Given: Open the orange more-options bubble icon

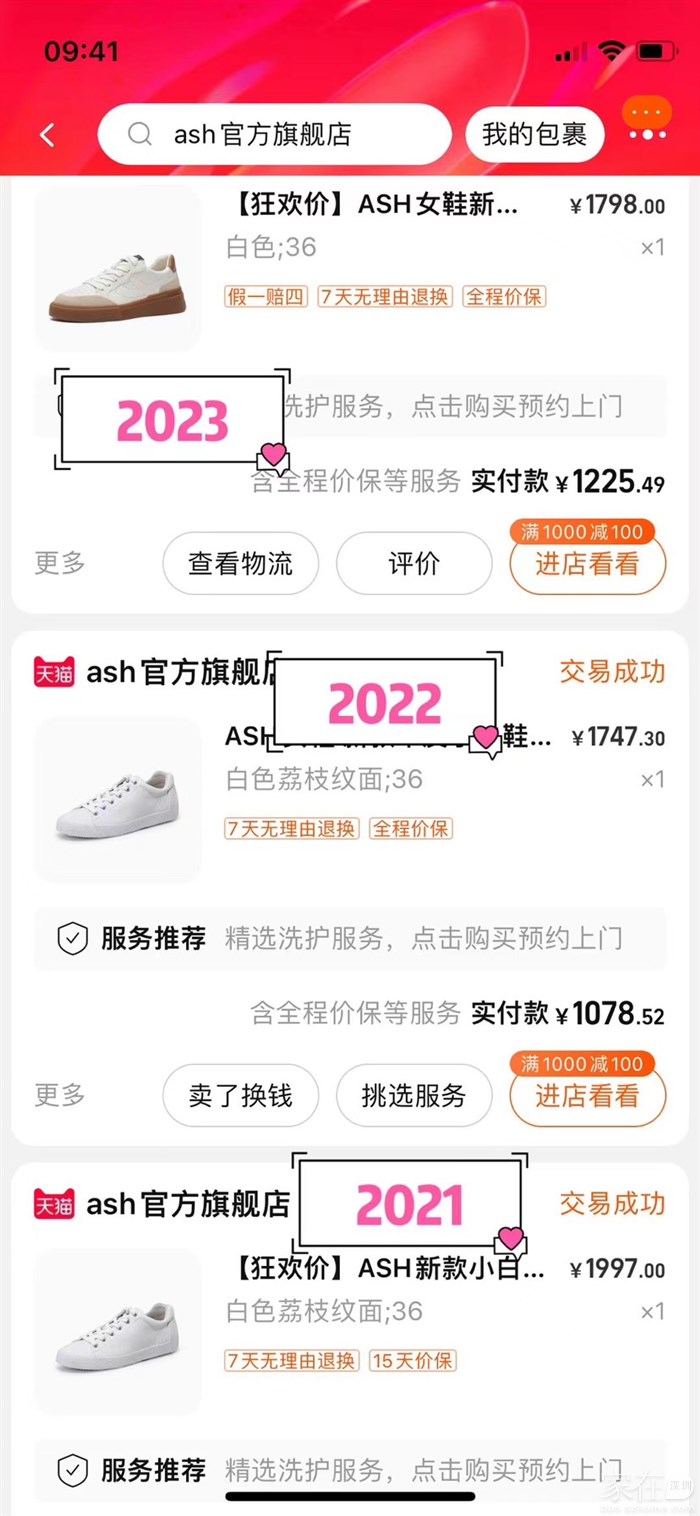Looking at the screenshot, I should (647, 119).
